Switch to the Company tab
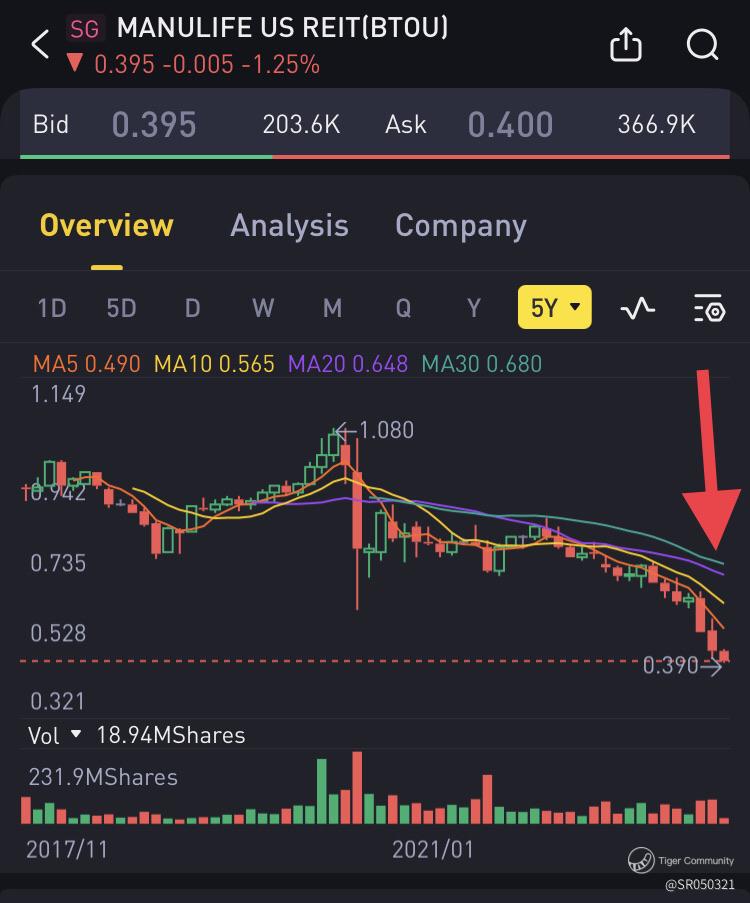The height and width of the screenshot is (903, 750). [460, 226]
